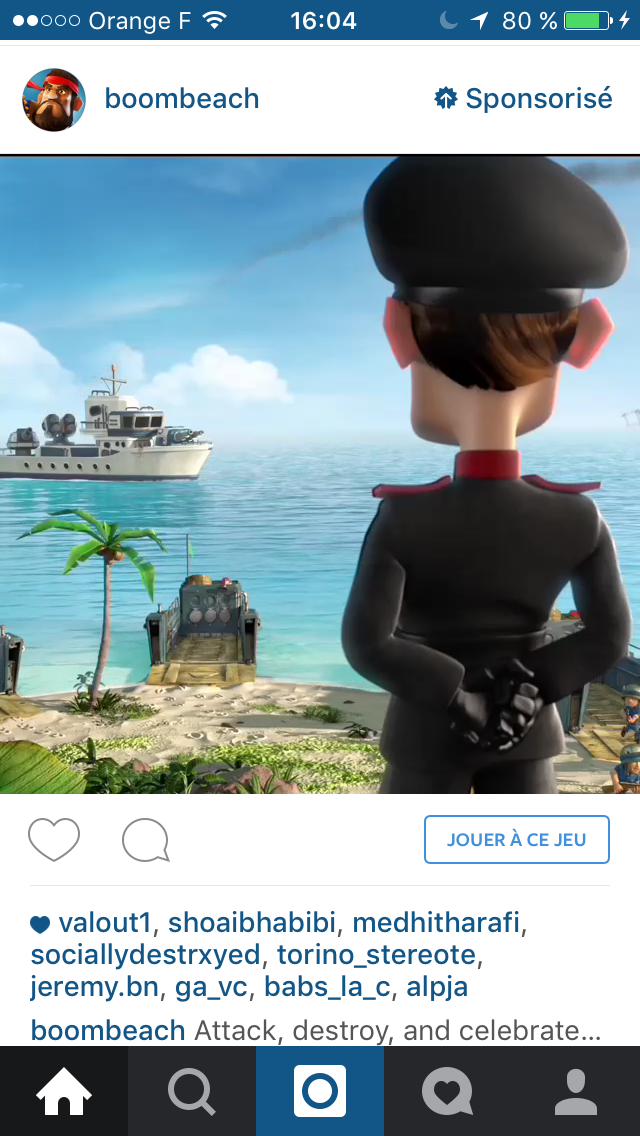Tap the JOUER À CE JEU button
The width and height of the screenshot is (640, 1136).
pos(517,840)
